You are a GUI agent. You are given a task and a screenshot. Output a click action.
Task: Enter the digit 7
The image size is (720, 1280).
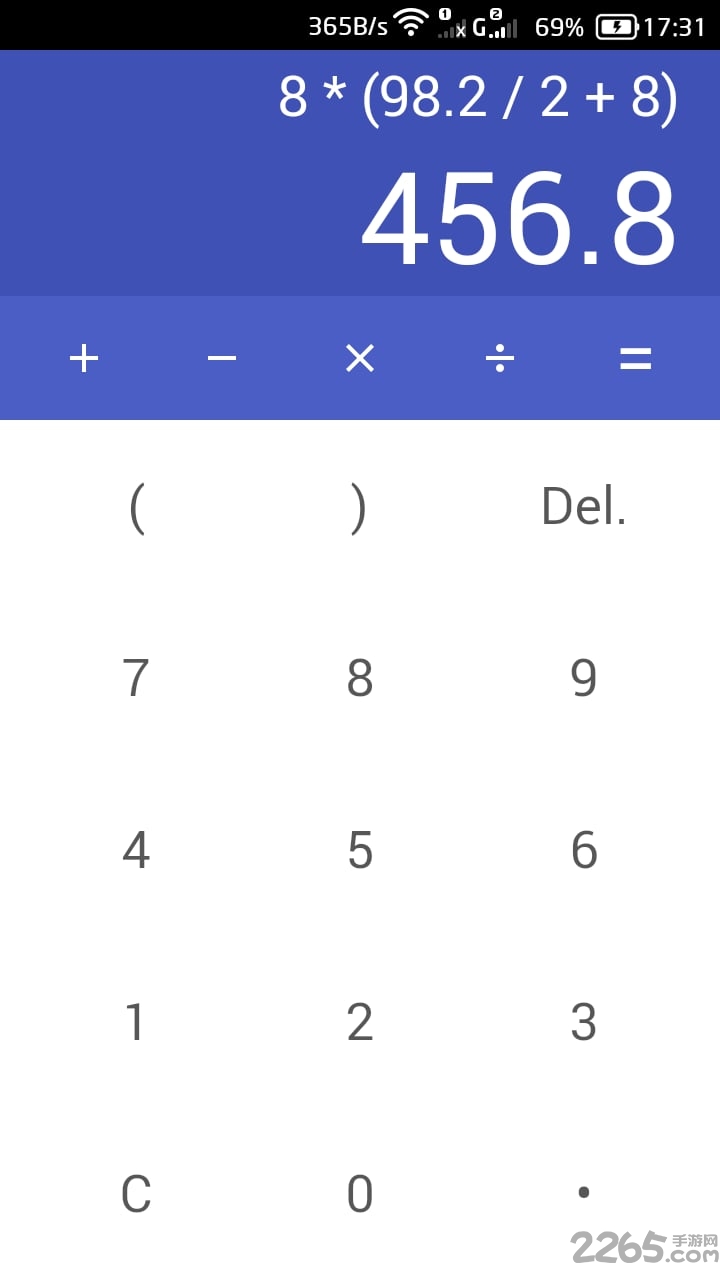(x=136, y=678)
